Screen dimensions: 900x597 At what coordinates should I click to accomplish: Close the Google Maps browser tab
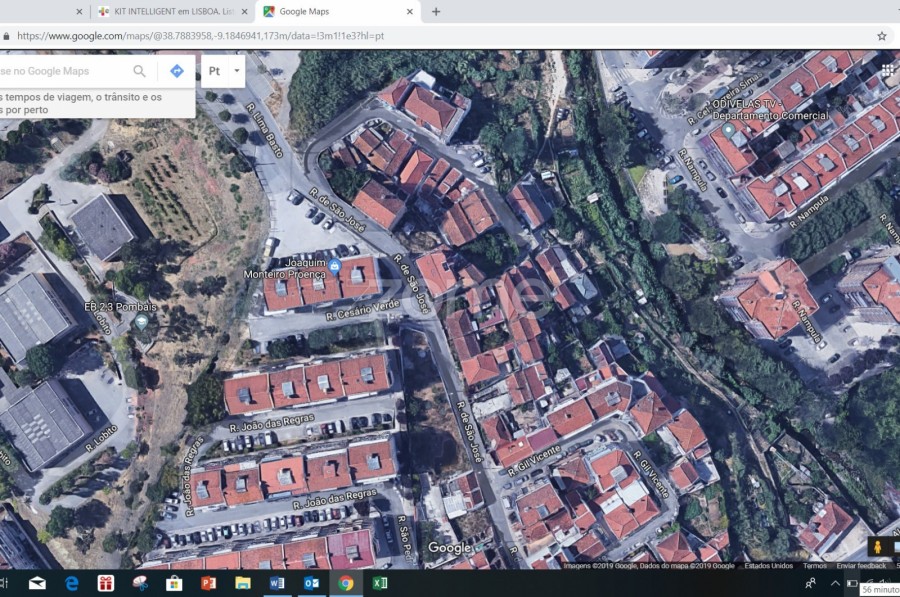(410, 12)
